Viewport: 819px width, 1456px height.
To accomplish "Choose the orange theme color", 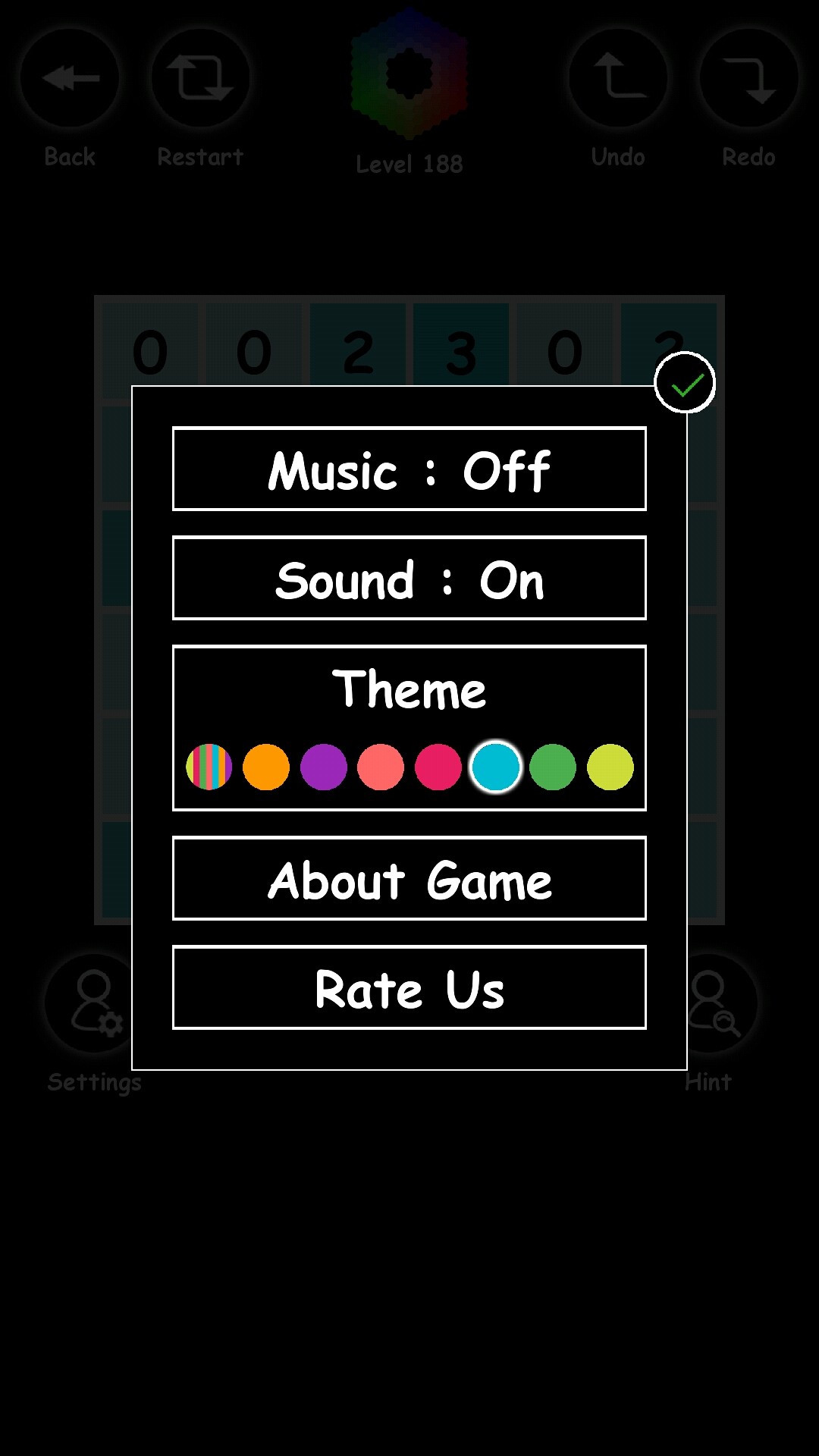I will click(x=266, y=767).
